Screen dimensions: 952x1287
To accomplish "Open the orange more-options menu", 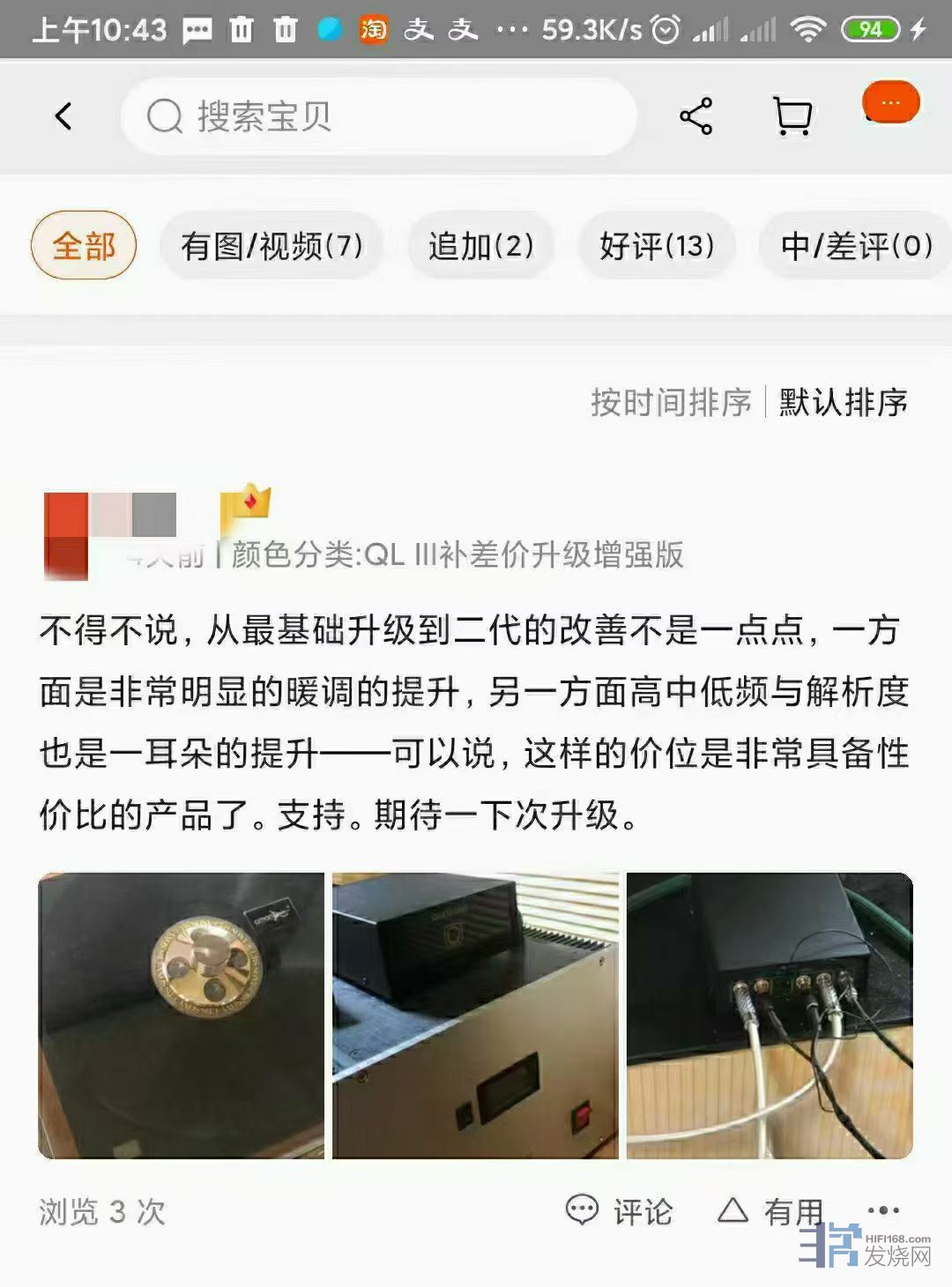I will [x=890, y=102].
